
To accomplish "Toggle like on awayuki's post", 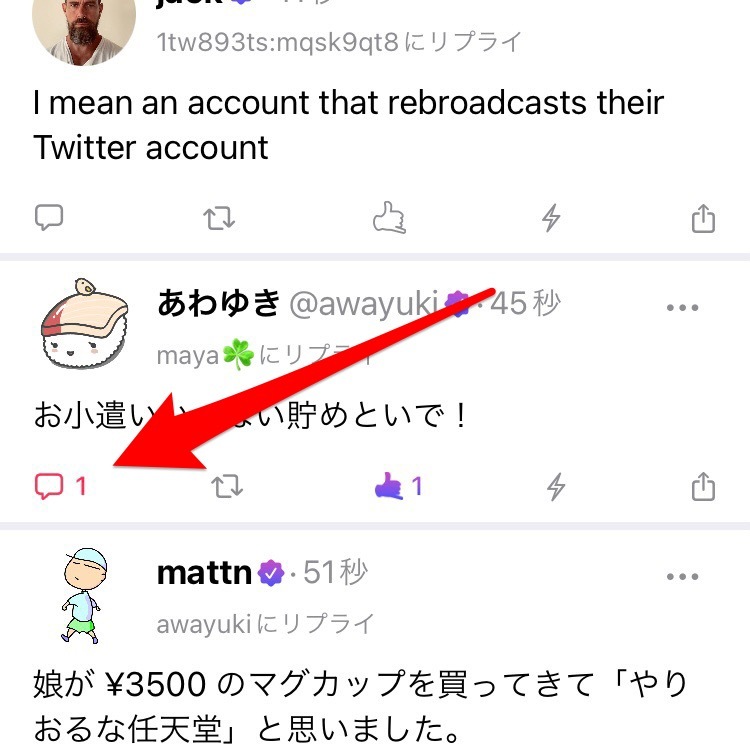I will point(388,486).
